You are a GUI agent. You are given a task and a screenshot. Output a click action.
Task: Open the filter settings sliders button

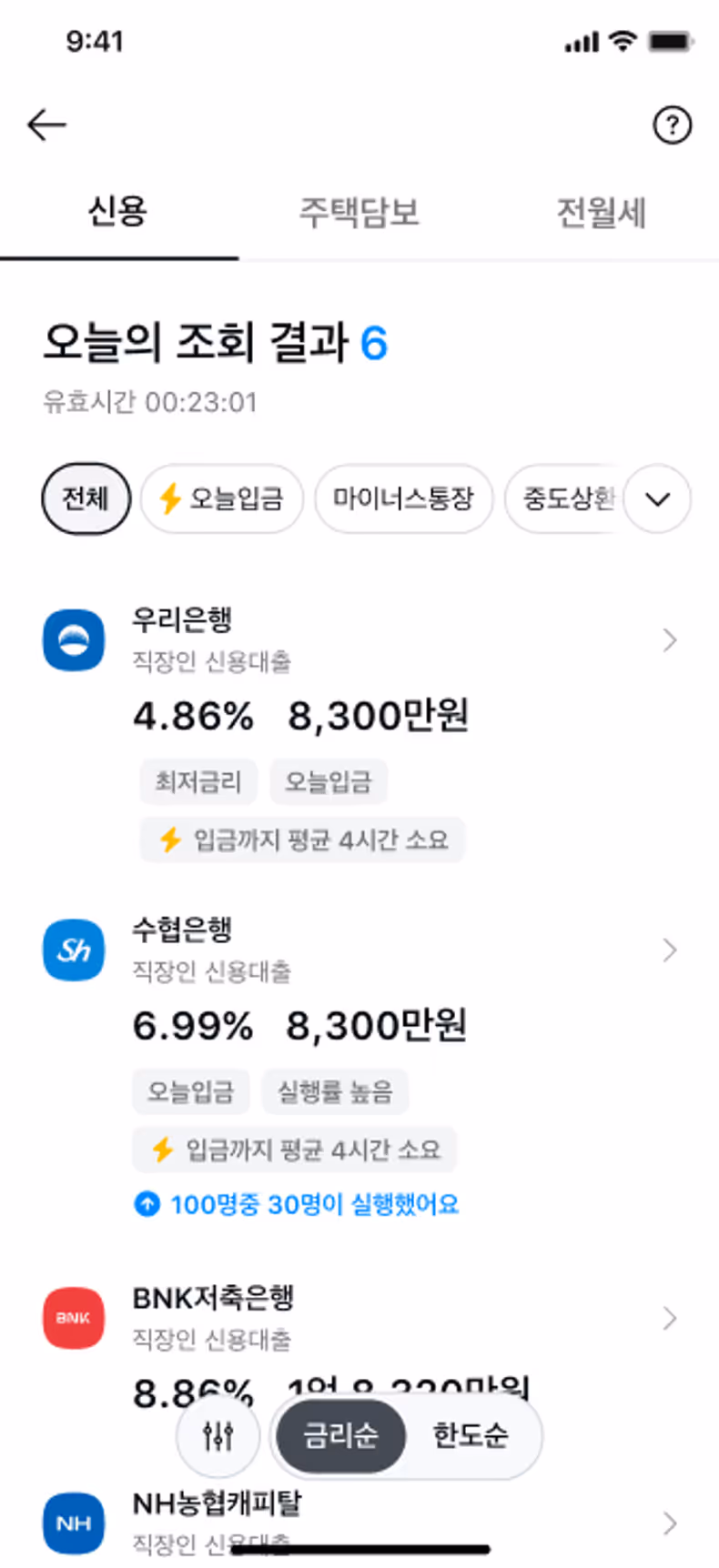[218, 1436]
